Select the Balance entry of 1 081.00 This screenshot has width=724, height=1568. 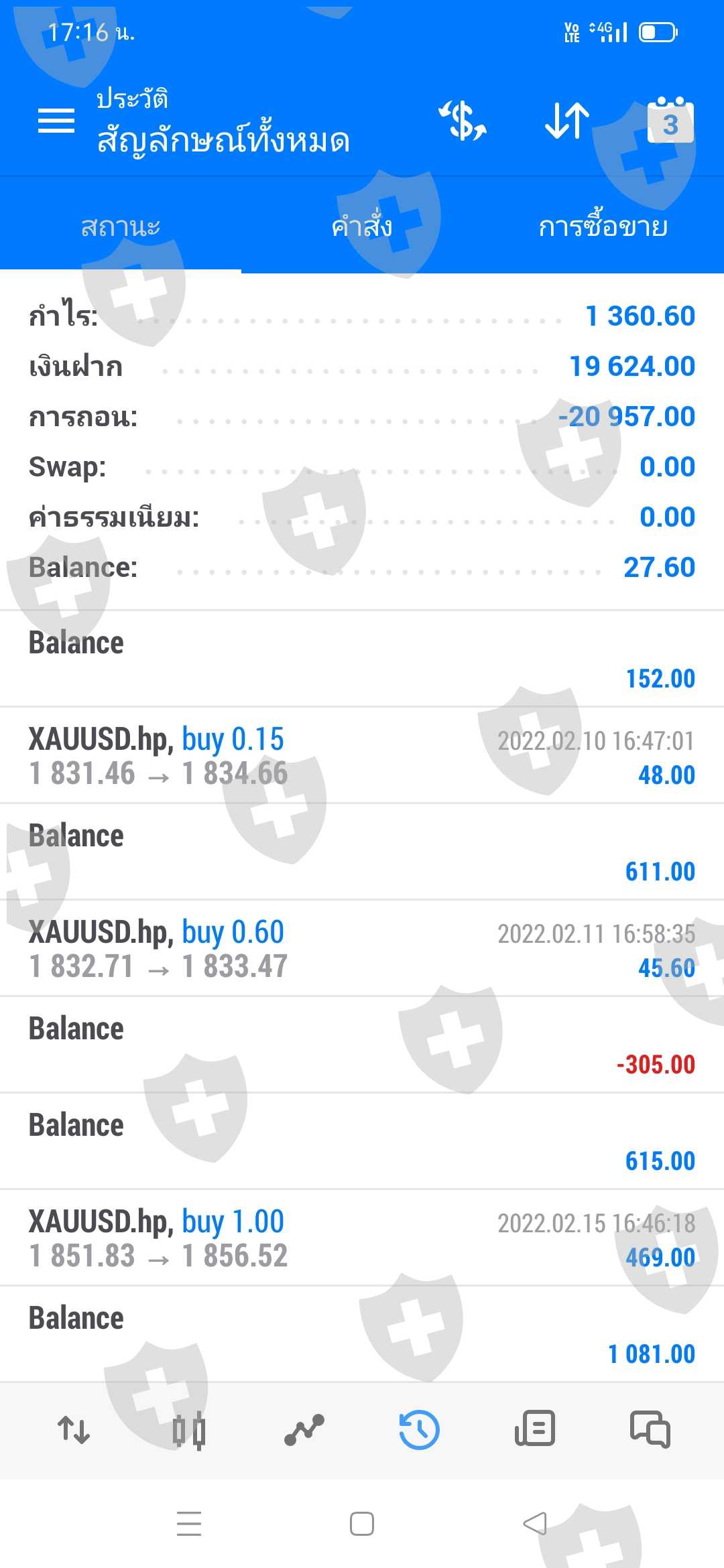(x=362, y=1334)
